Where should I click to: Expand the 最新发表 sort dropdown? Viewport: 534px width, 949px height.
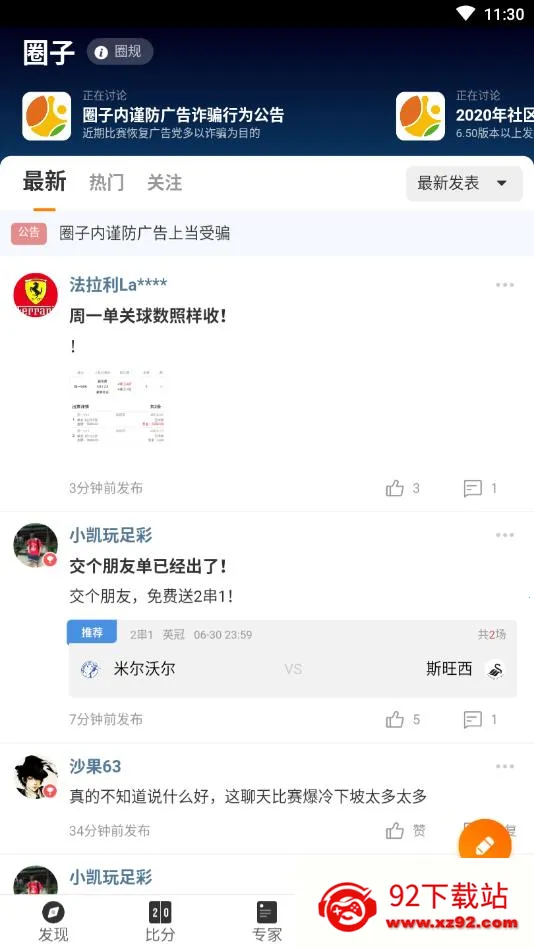pos(464,183)
